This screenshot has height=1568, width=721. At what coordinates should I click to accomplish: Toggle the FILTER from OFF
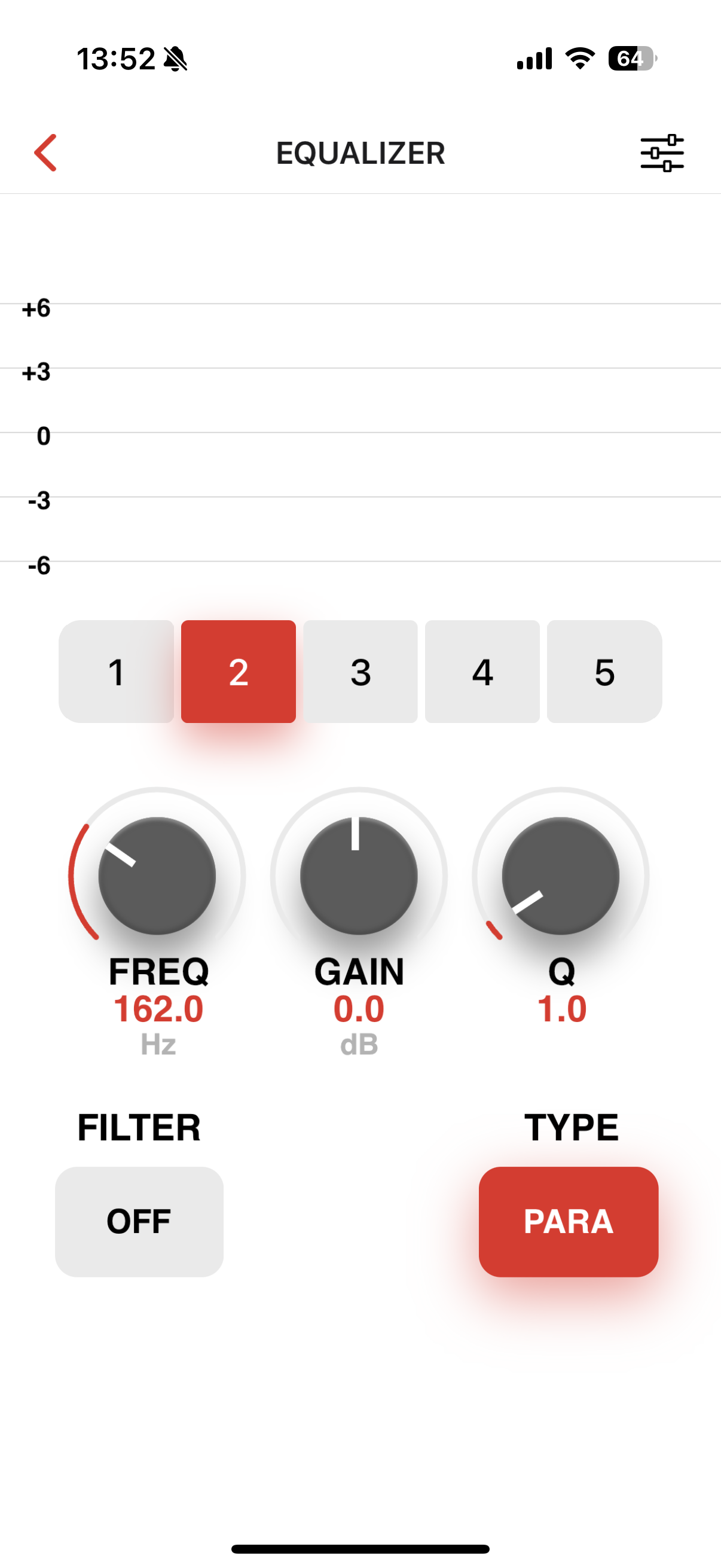[139, 1221]
